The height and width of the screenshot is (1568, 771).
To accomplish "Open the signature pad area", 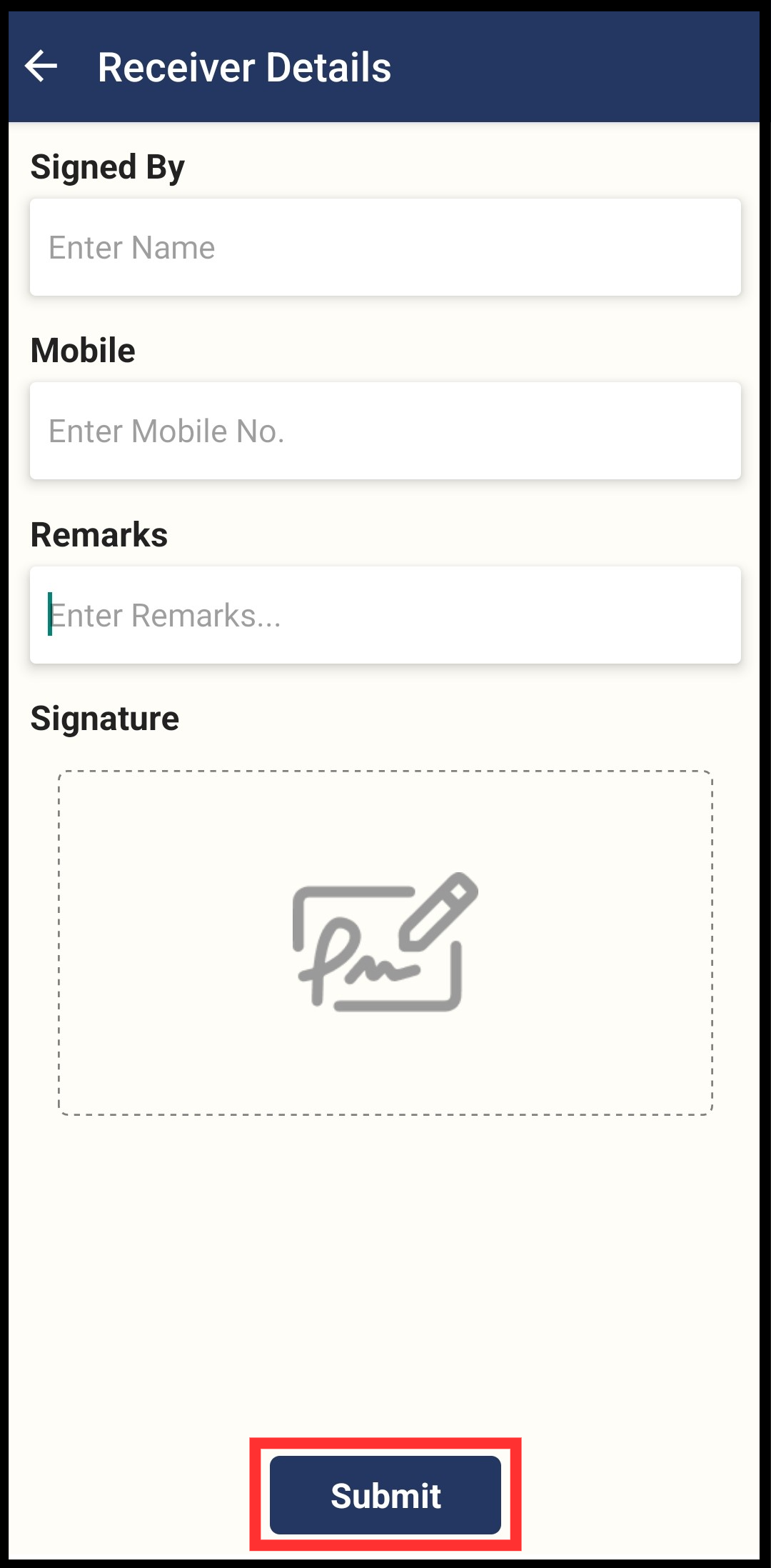I will (385, 942).
